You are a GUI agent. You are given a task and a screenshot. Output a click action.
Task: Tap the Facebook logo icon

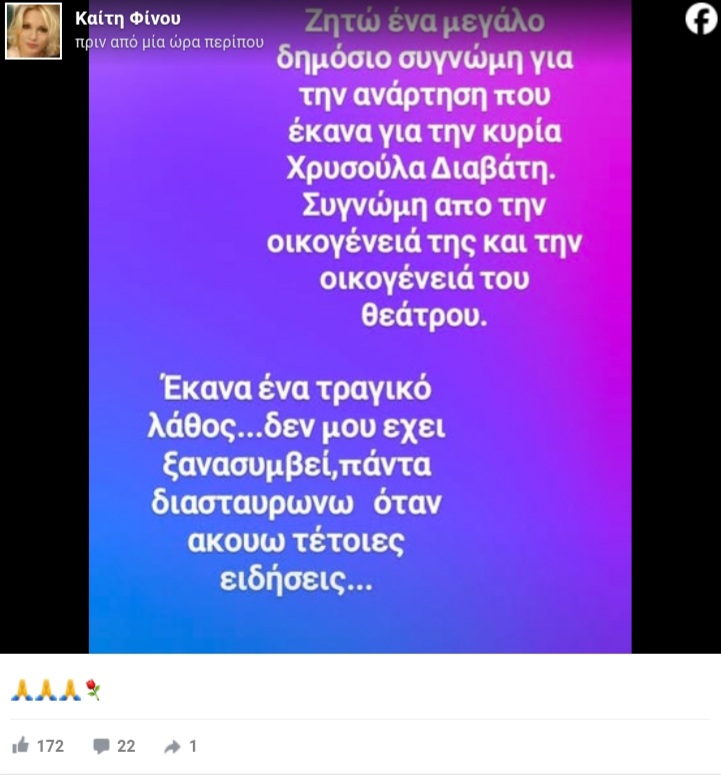click(x=701, y=19)
